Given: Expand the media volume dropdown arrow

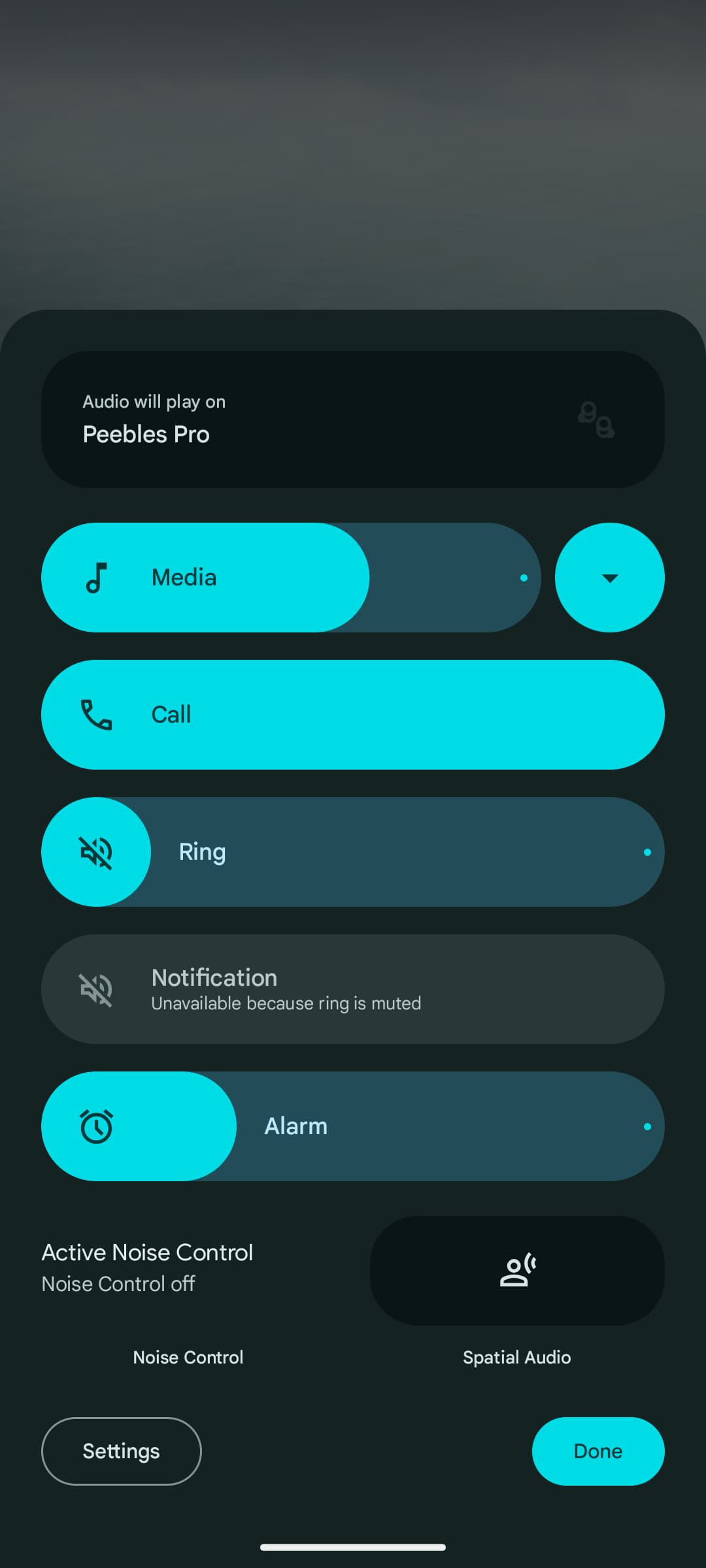Looking at the screenshot, I should click(x=610, y=578).
